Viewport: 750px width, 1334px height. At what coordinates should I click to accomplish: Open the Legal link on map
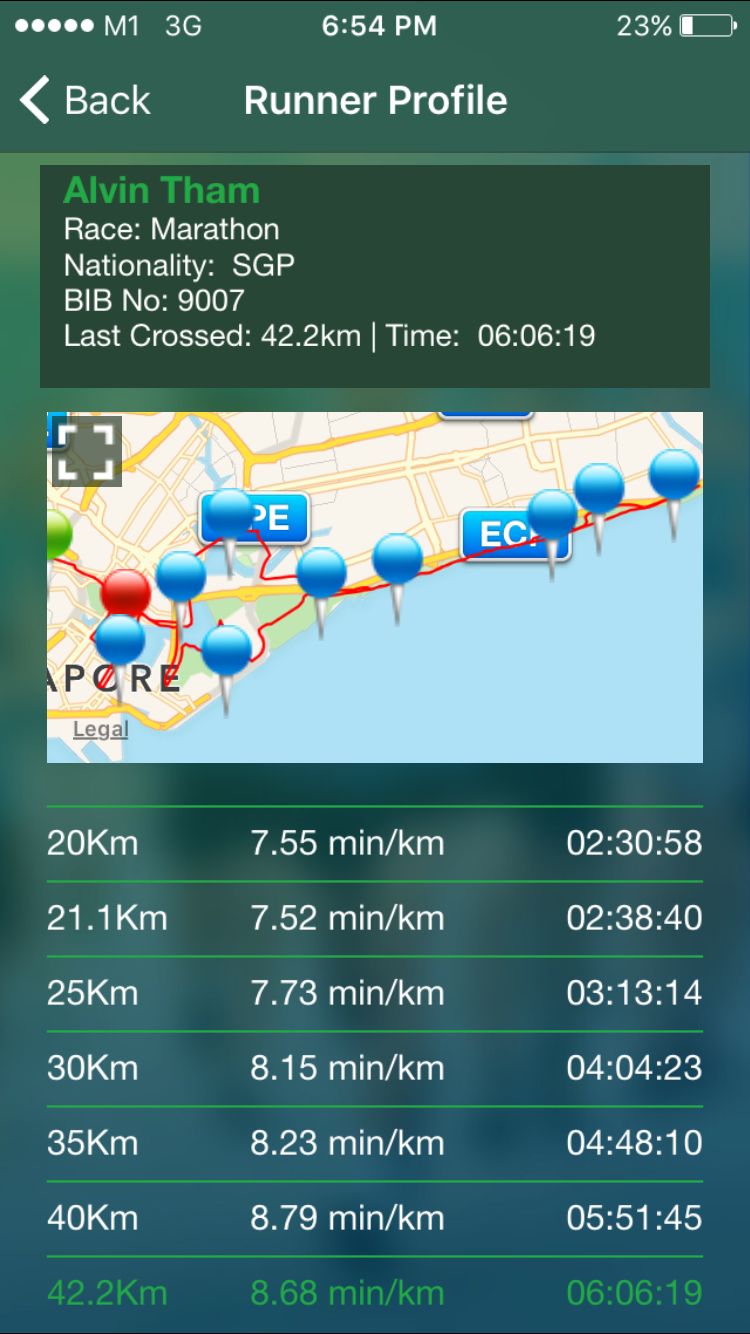coord(100,729)
